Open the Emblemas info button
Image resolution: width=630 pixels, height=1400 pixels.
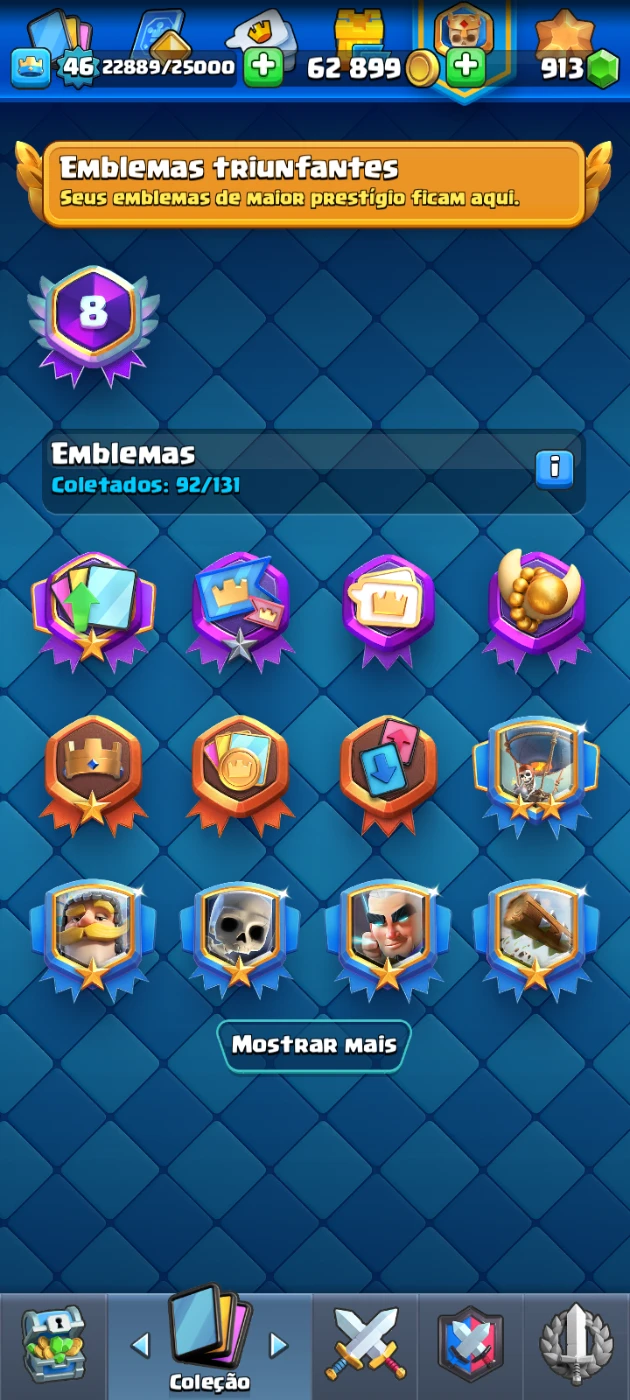(554, 468)
